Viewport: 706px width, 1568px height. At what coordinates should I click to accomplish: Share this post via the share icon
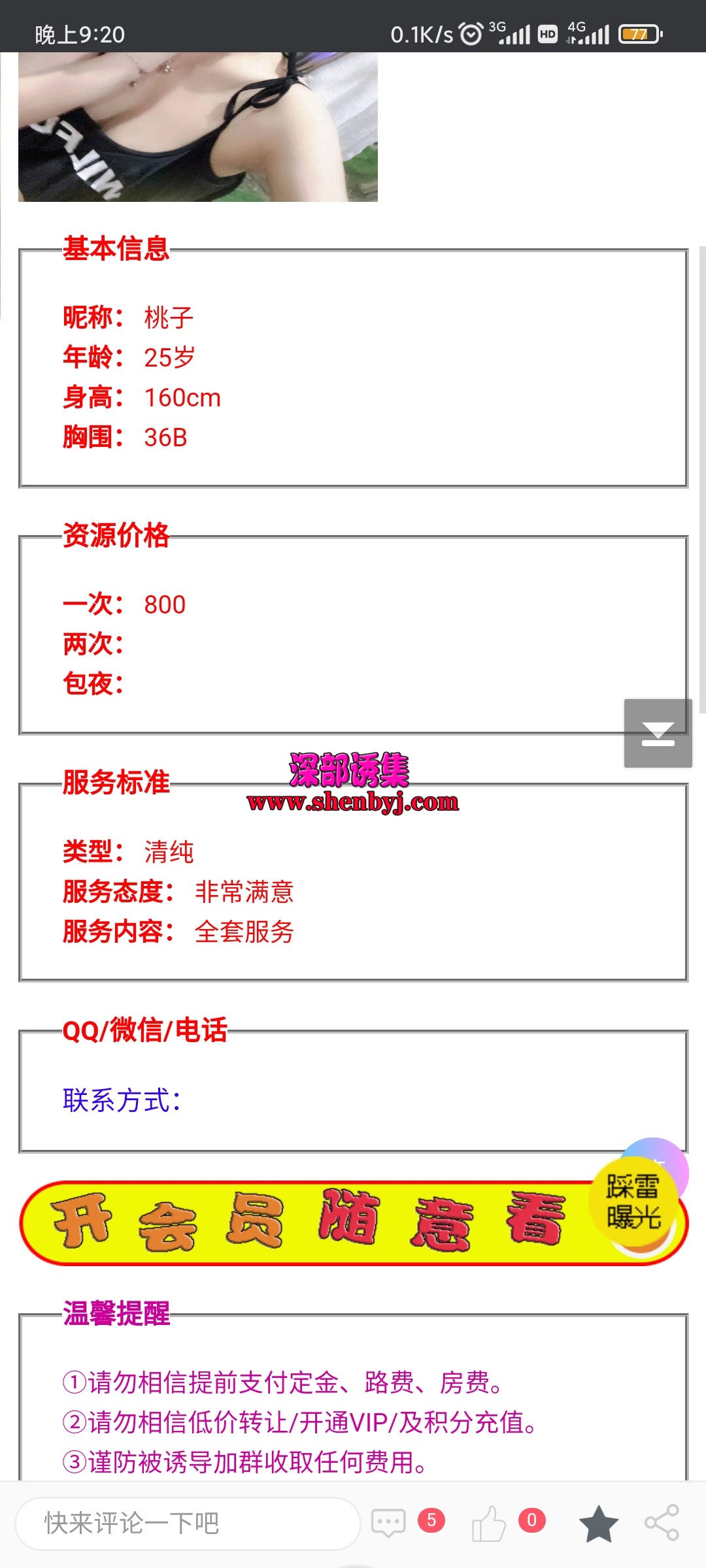(662, 1524)
